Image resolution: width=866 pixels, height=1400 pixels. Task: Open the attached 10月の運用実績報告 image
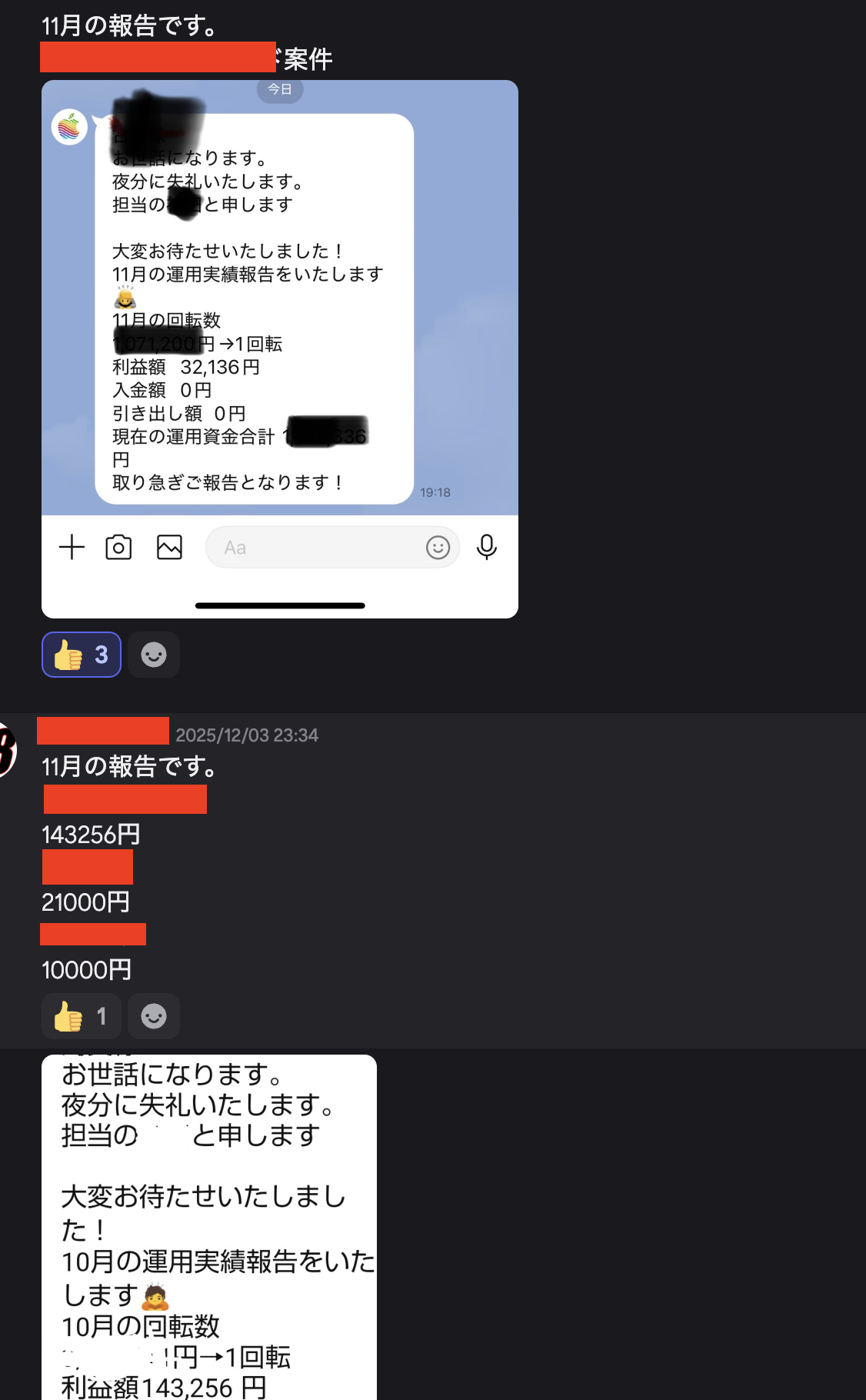click(x=209, y=1227)
